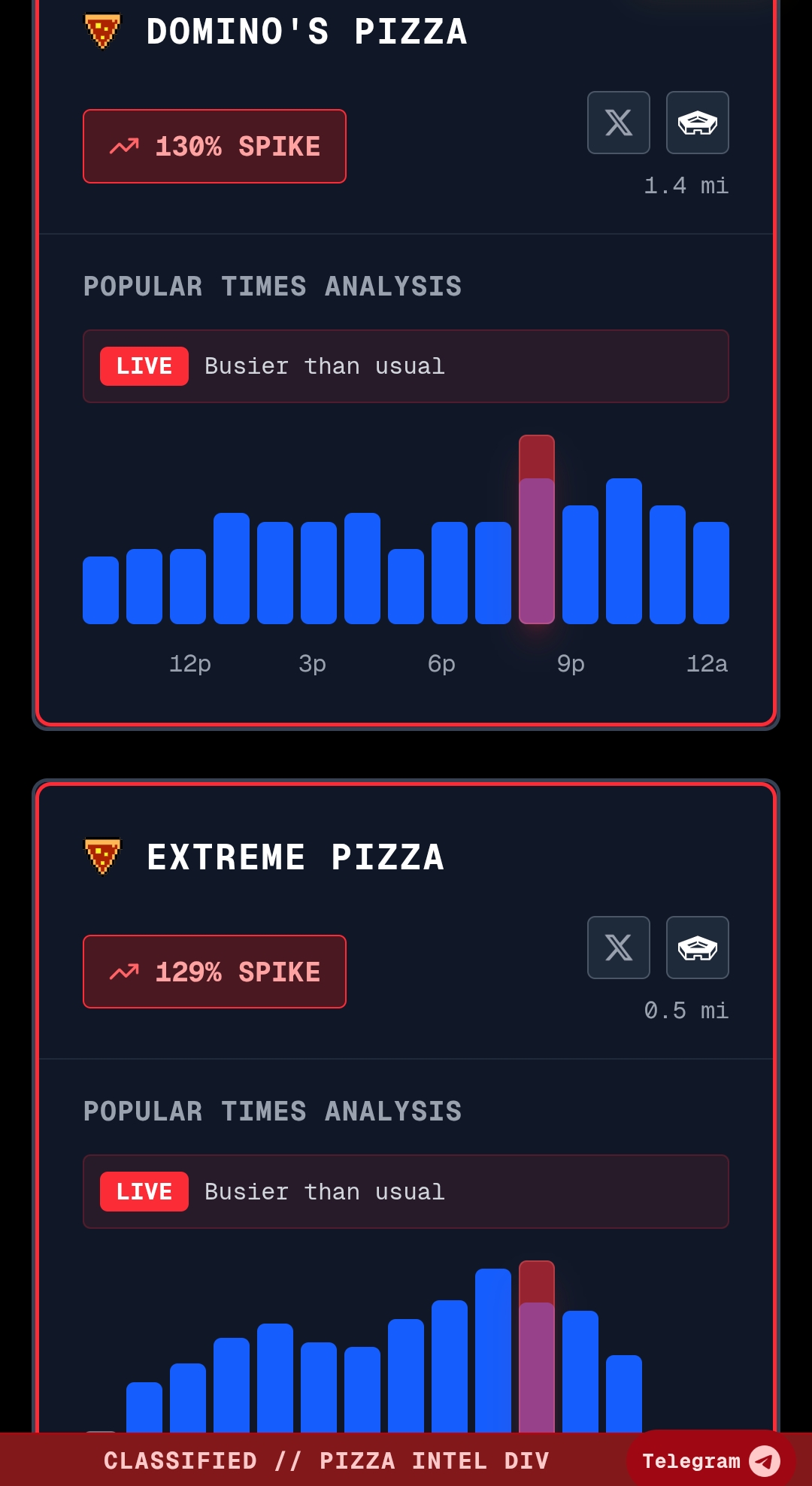Tap the 130% SPIKE badge

(x=214, y=146)
